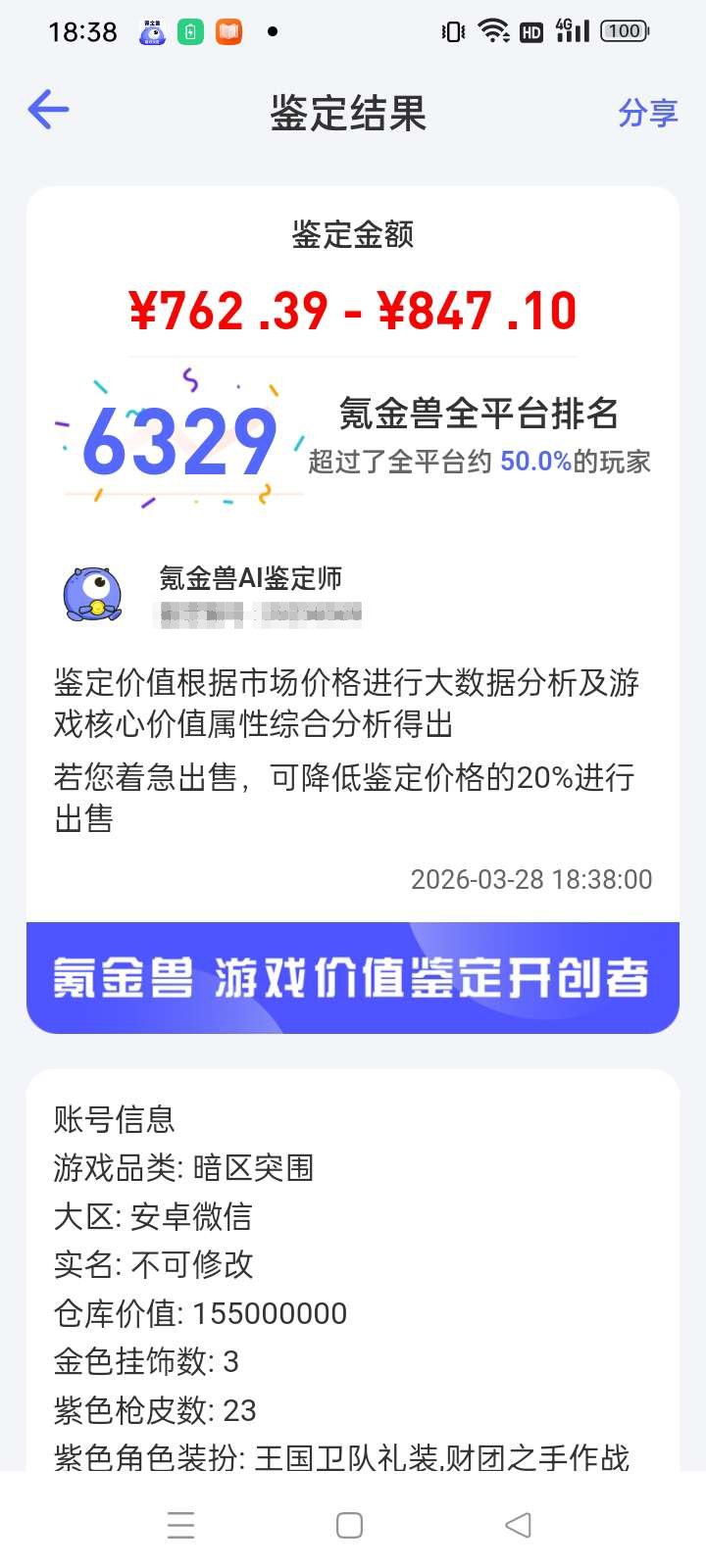Tap the back arrow beside 鉴定结果
The height and width of the screenshot is (1568, 706).
point(48,110)
